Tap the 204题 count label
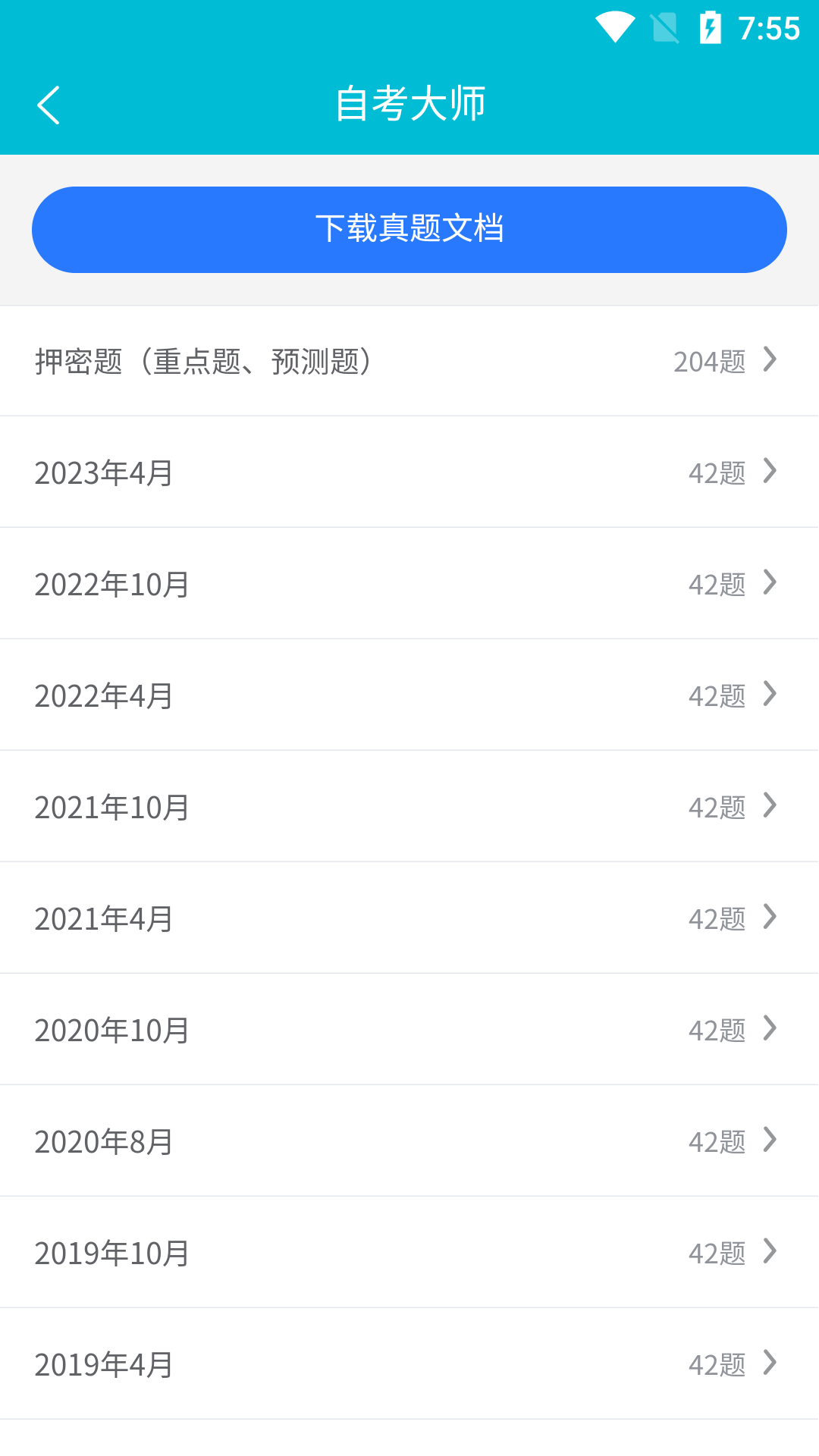The image size is (819, 1456). point(710,361)
